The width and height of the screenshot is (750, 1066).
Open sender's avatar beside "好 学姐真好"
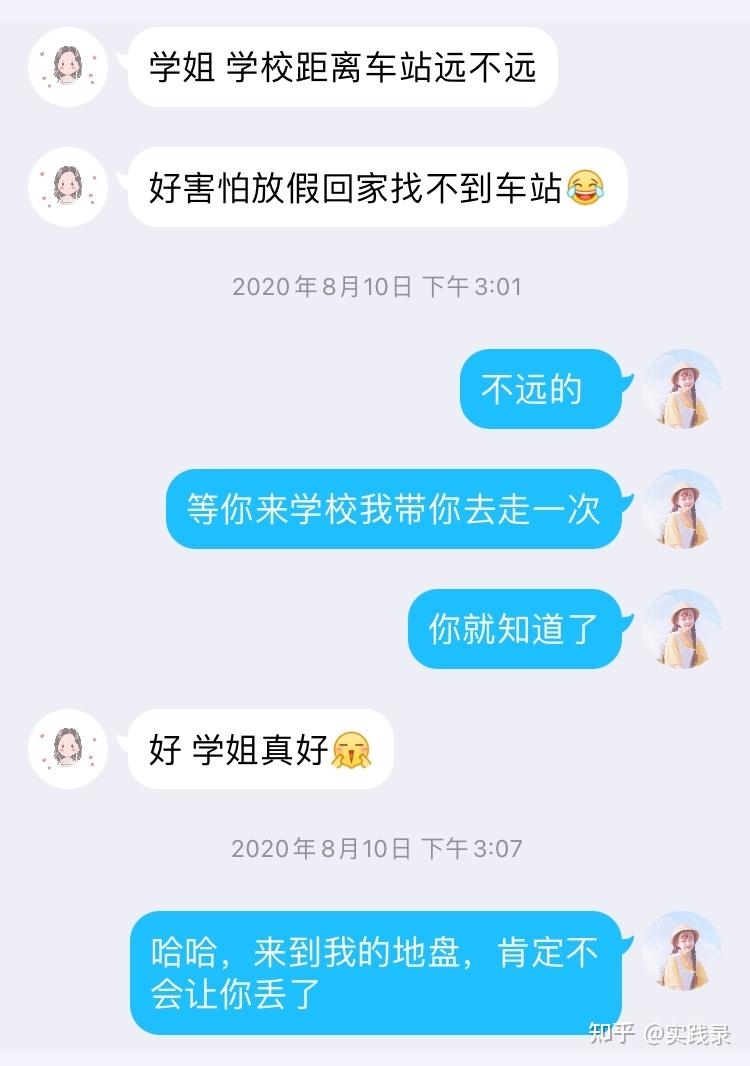(68, 748)
